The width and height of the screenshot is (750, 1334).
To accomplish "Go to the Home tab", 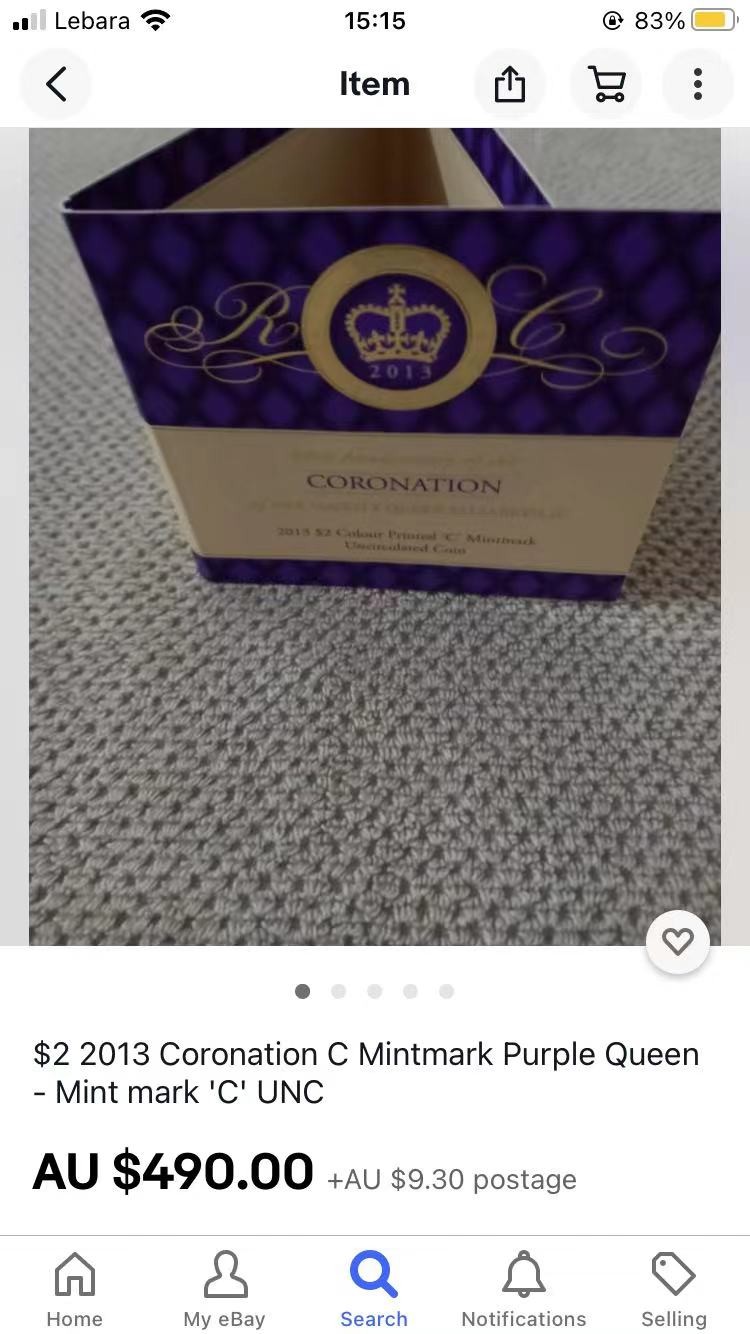I will [74, 1289].
